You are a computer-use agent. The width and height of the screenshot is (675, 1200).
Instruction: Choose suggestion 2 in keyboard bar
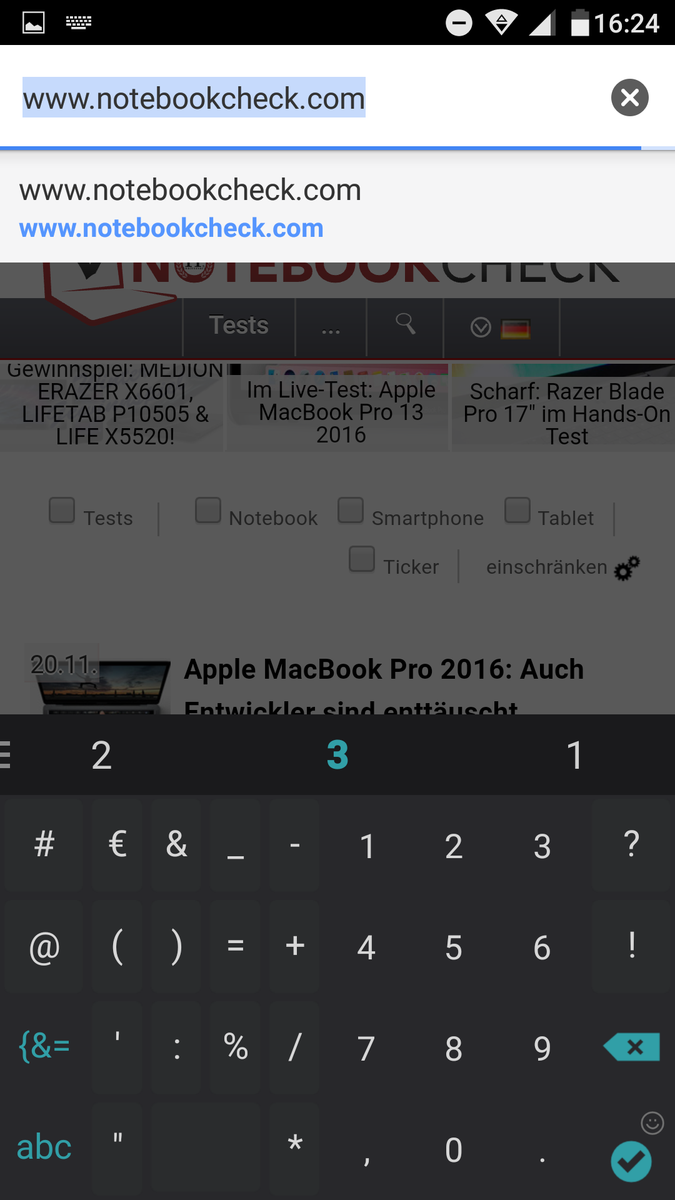click(101, 755)
